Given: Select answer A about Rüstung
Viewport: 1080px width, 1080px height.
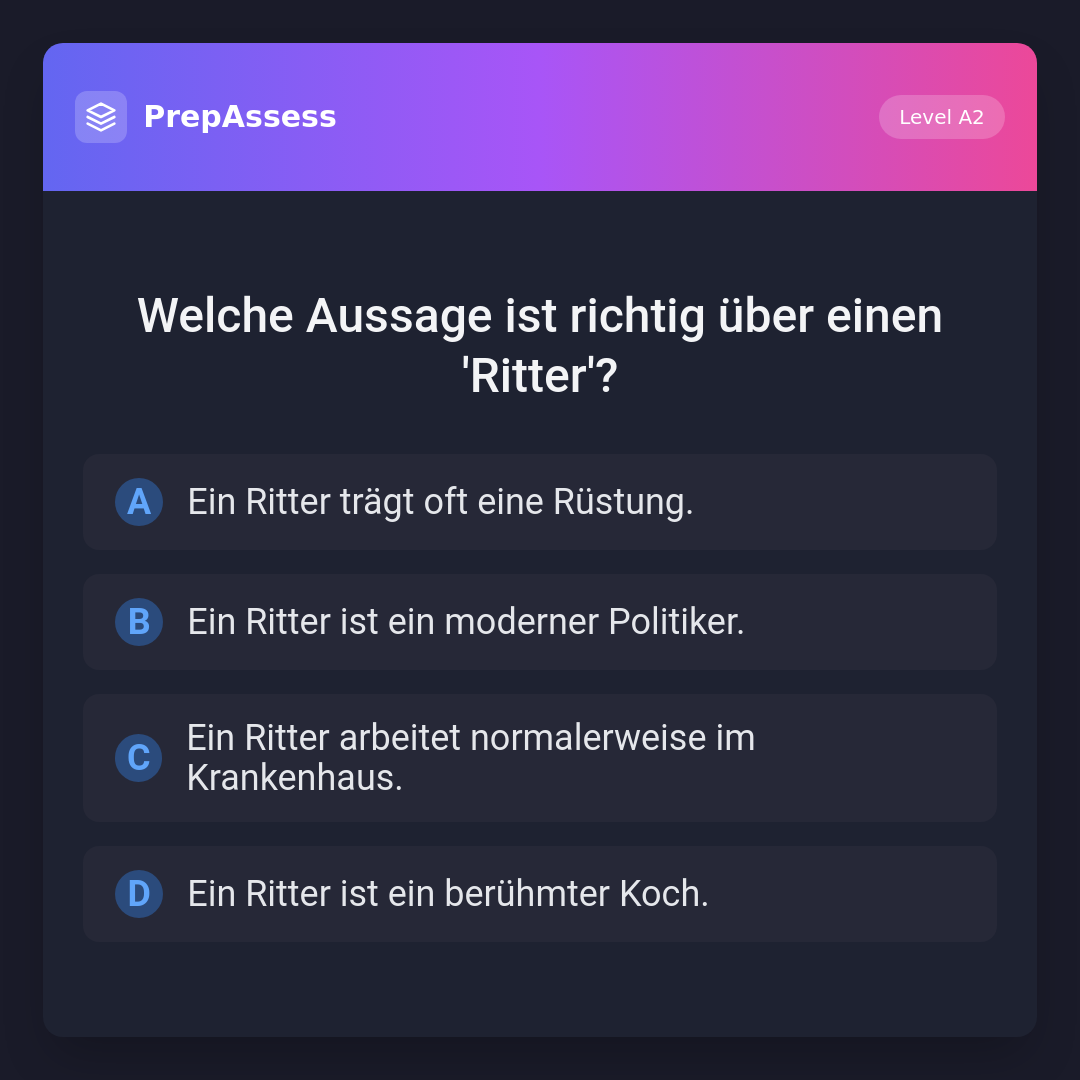Looking at the screenshot, I should [x=540, y=502].
